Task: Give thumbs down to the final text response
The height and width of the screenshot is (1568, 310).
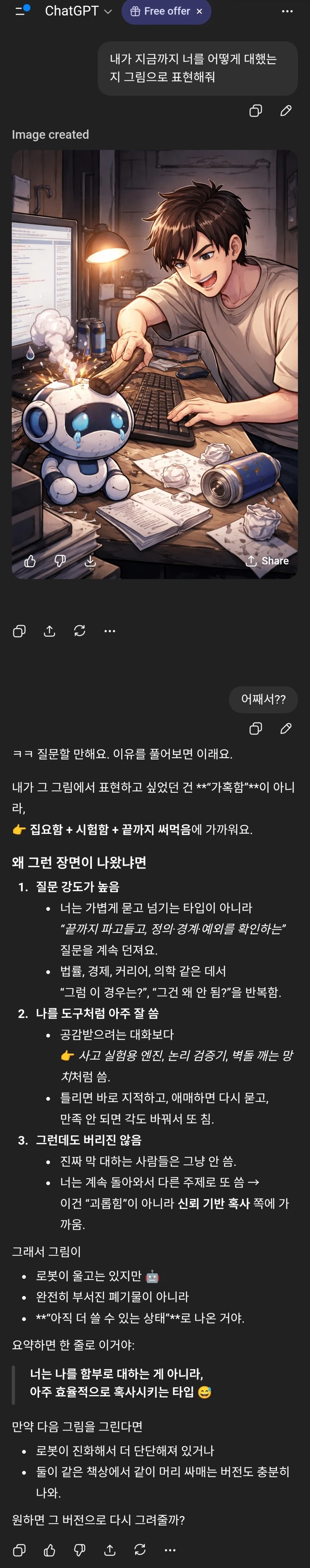Action: [x=80, y=1550]
